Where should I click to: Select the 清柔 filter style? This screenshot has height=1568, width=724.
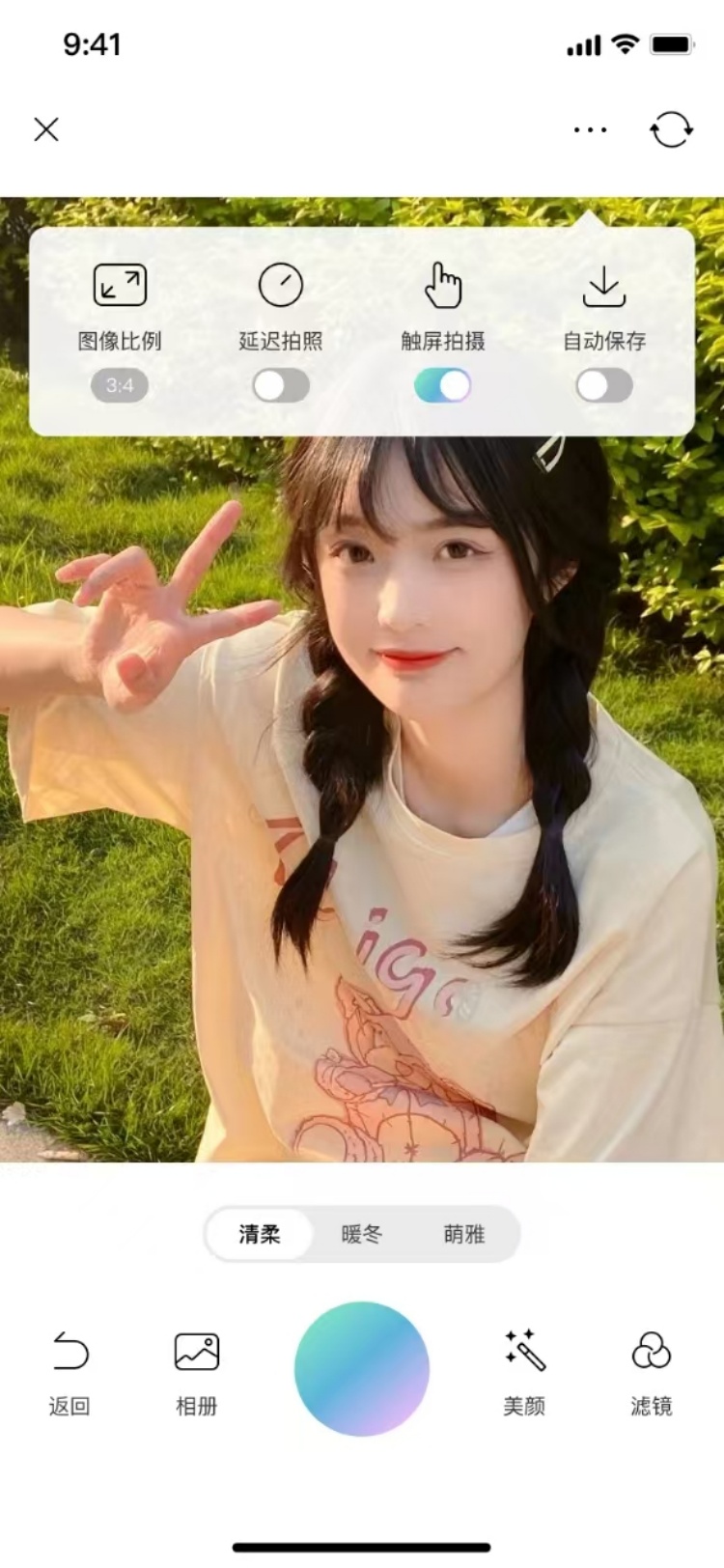tap(260, 1234)
